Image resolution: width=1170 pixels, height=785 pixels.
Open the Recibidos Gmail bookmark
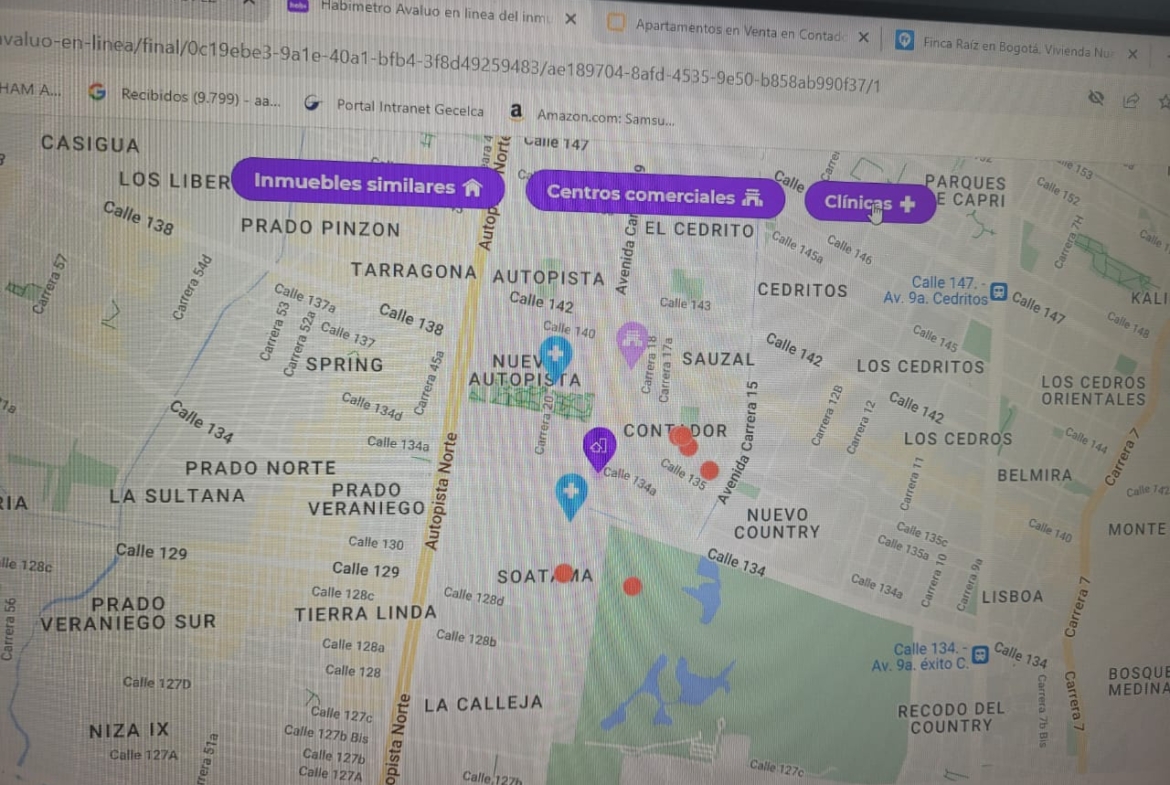click(x=185, y=96)
